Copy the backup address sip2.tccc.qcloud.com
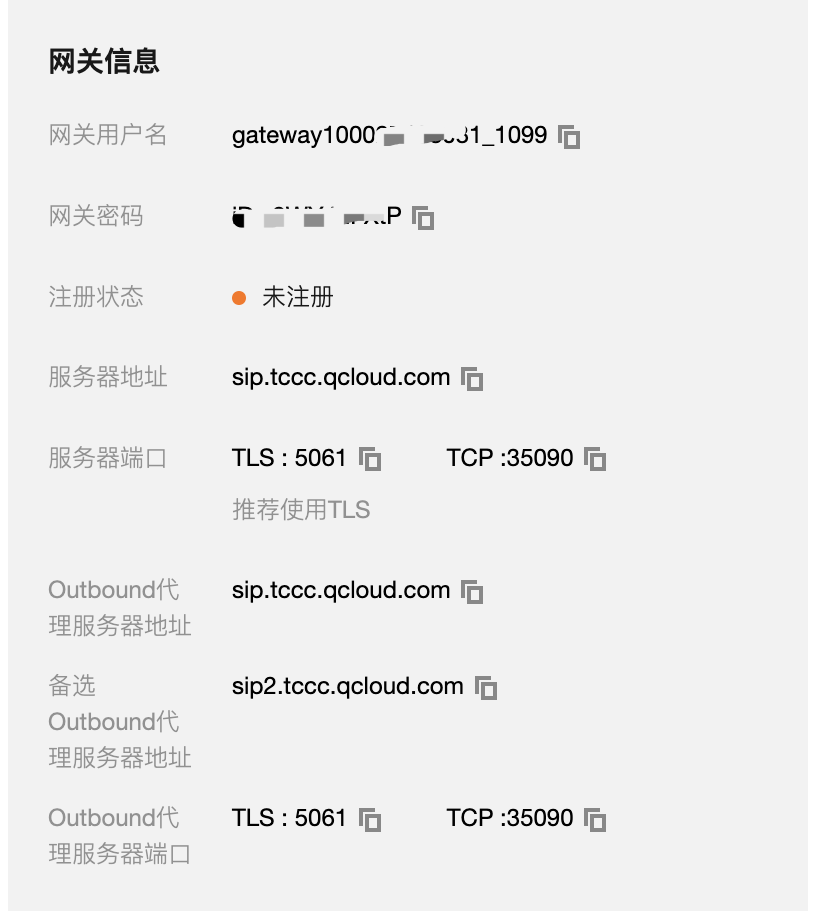The image size is (818, 924). [486, 687]
